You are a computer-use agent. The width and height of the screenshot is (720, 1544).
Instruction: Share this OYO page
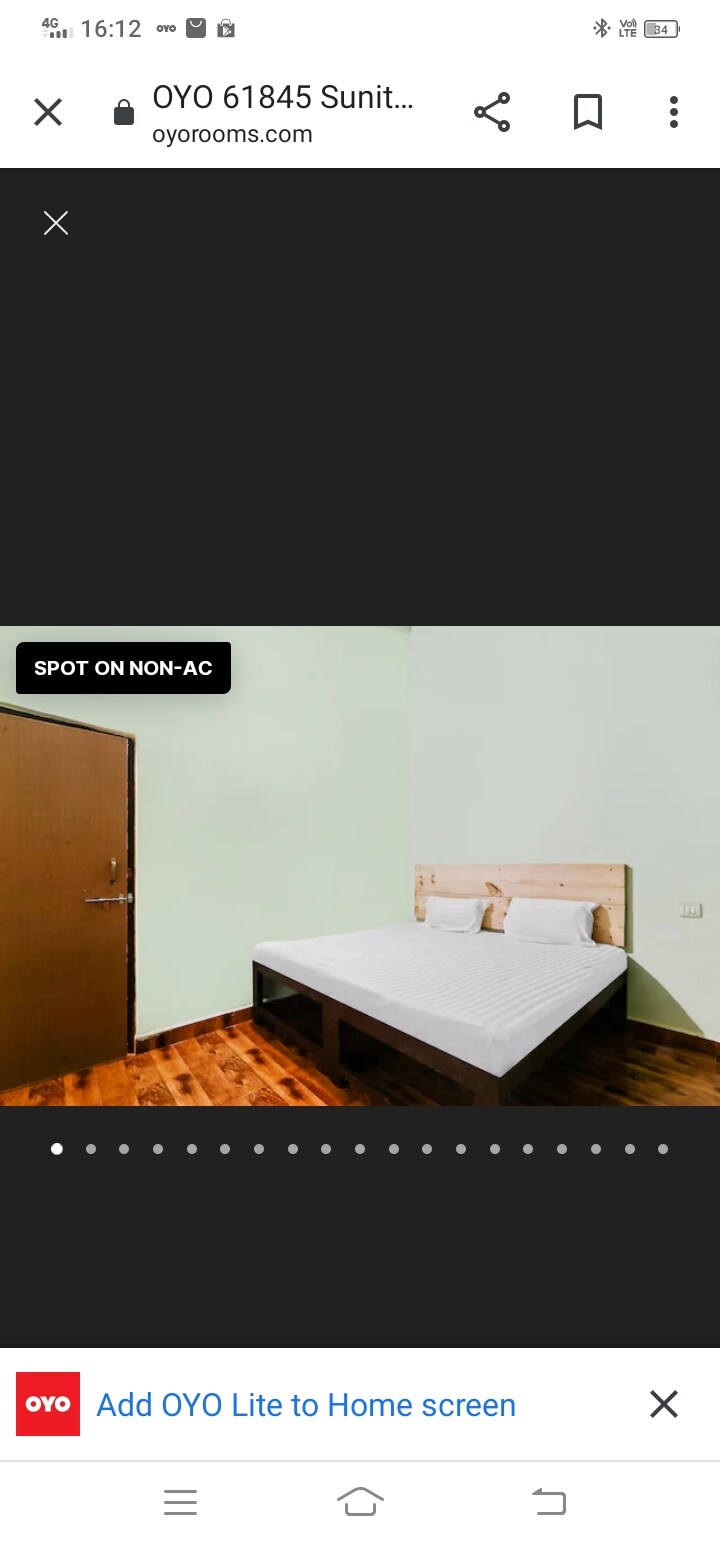492,112
